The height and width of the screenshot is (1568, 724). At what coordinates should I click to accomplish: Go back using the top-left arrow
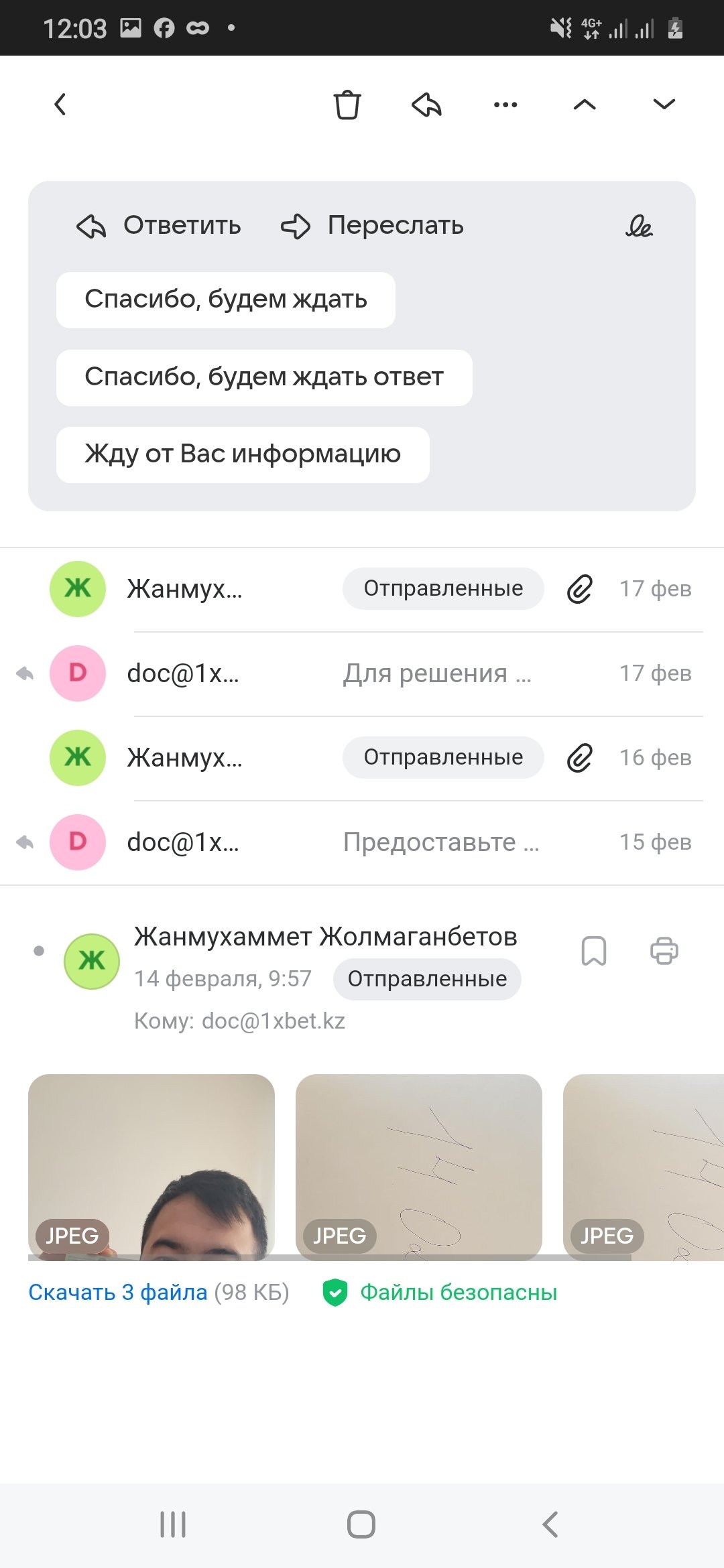coord(60,105)
